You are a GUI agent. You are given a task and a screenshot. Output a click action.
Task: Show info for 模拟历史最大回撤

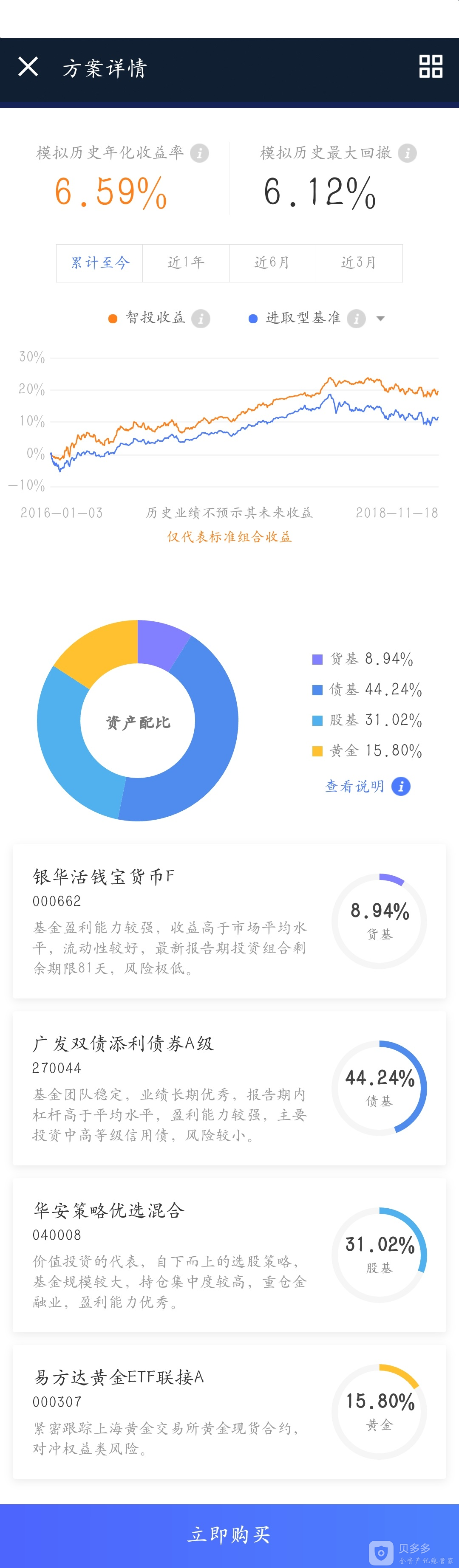click(x=407, y=153)
